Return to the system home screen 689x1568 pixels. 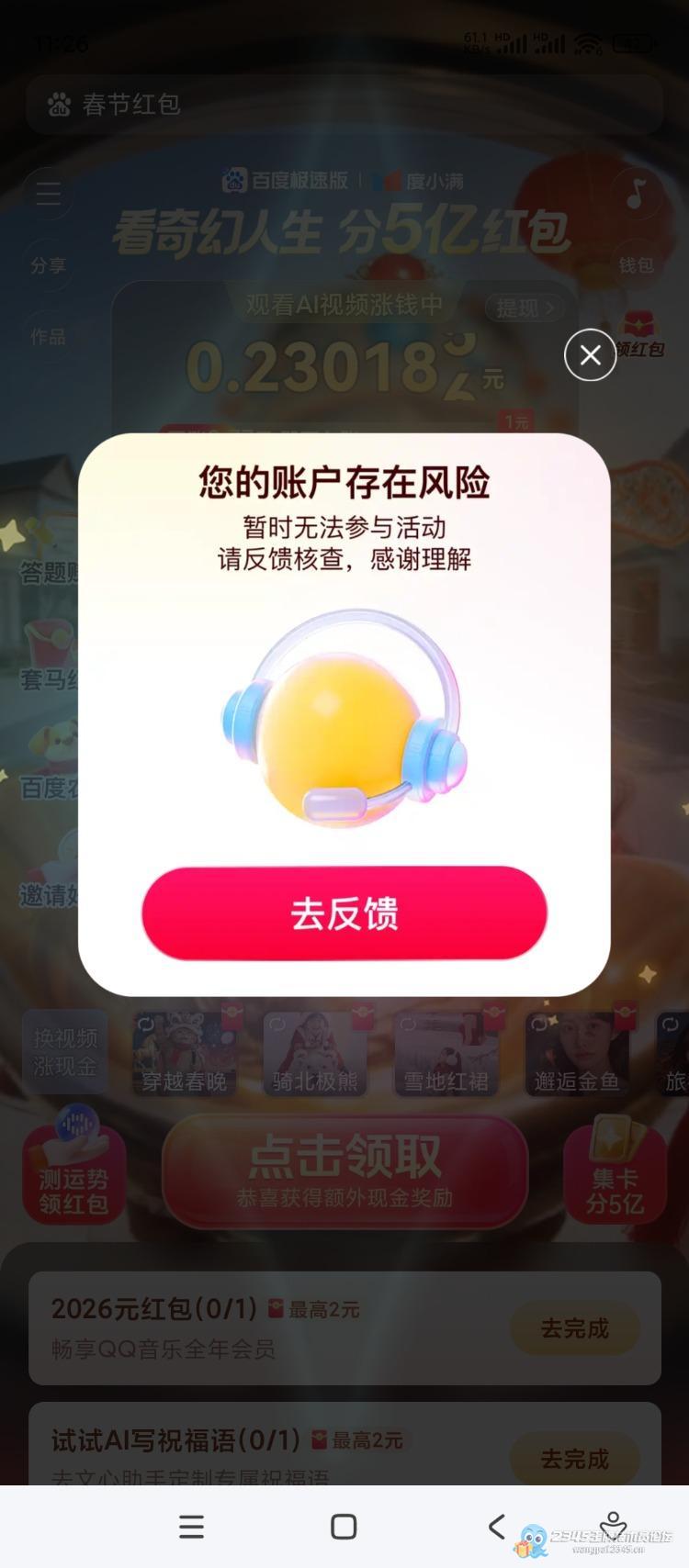(x=344, y=1527)
